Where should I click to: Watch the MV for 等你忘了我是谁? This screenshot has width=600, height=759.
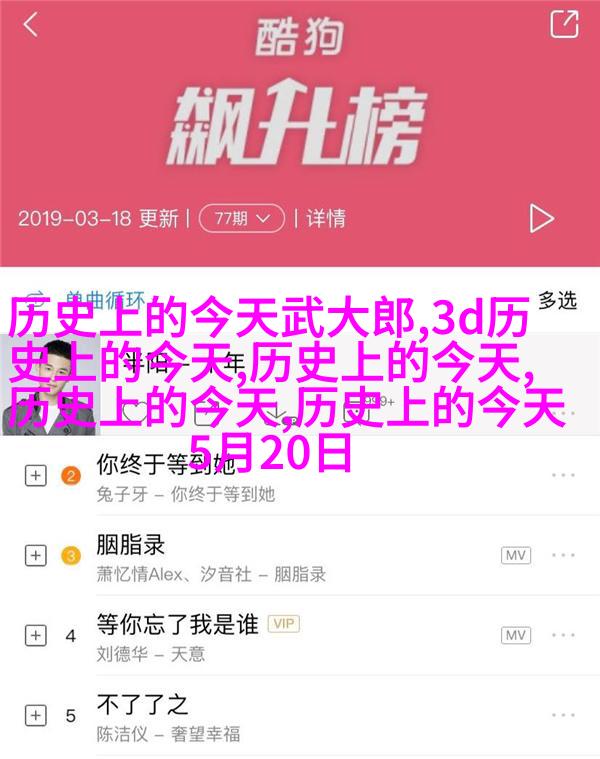pyautogui.click(x=516, y=636)
